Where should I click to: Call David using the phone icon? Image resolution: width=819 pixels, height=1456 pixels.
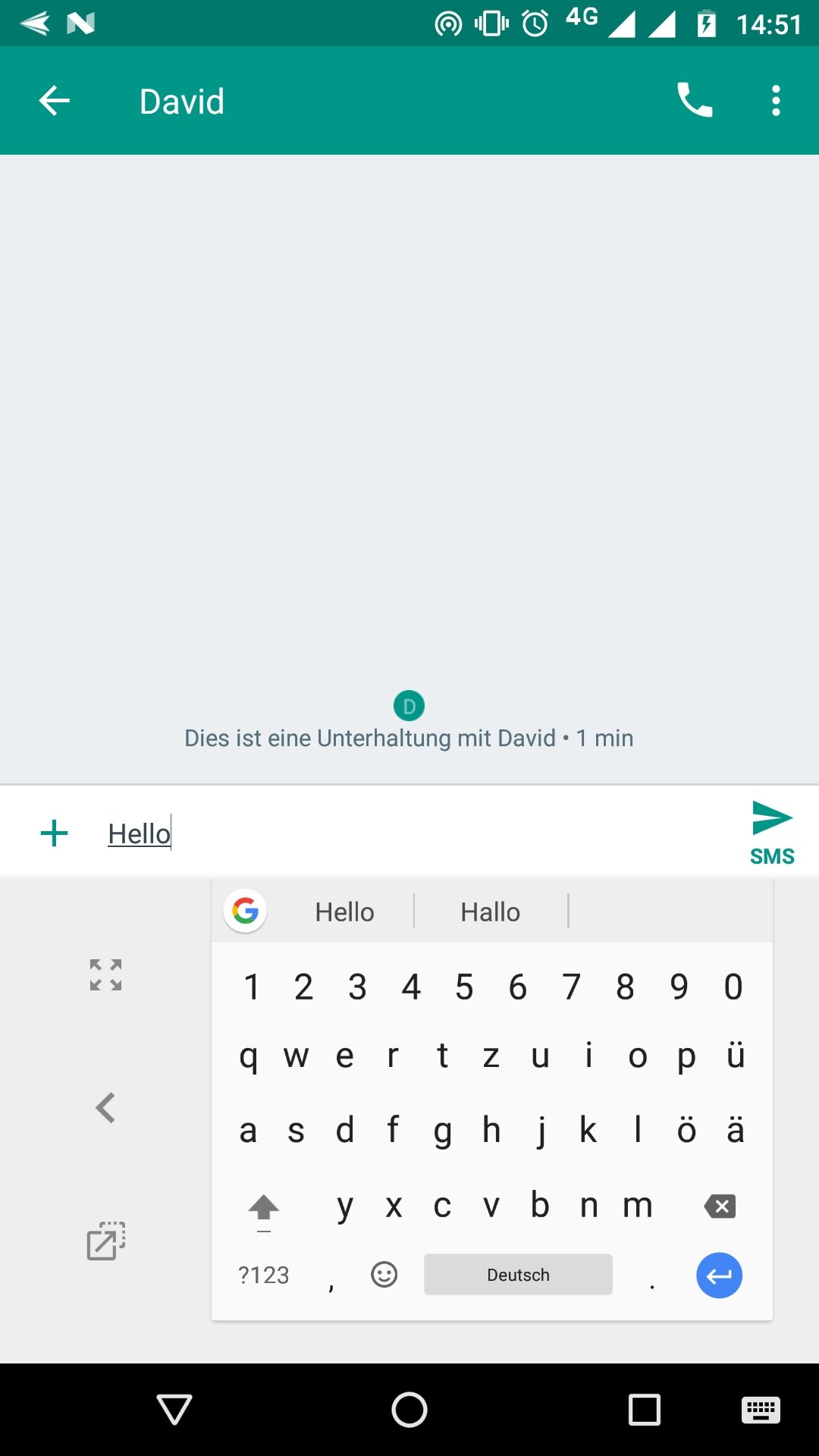point(695,100)
